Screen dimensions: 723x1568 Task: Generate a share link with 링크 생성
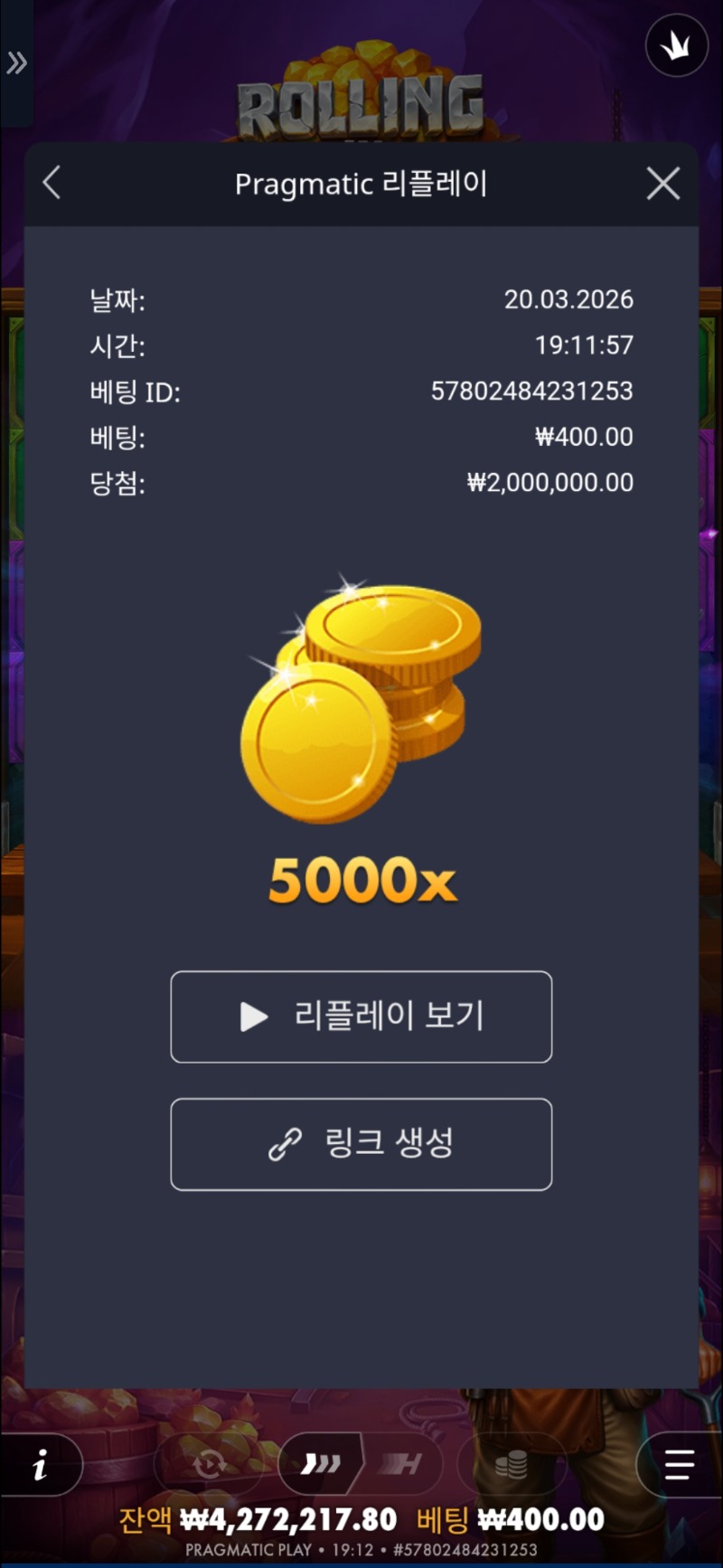click(x=361, y=1144)
